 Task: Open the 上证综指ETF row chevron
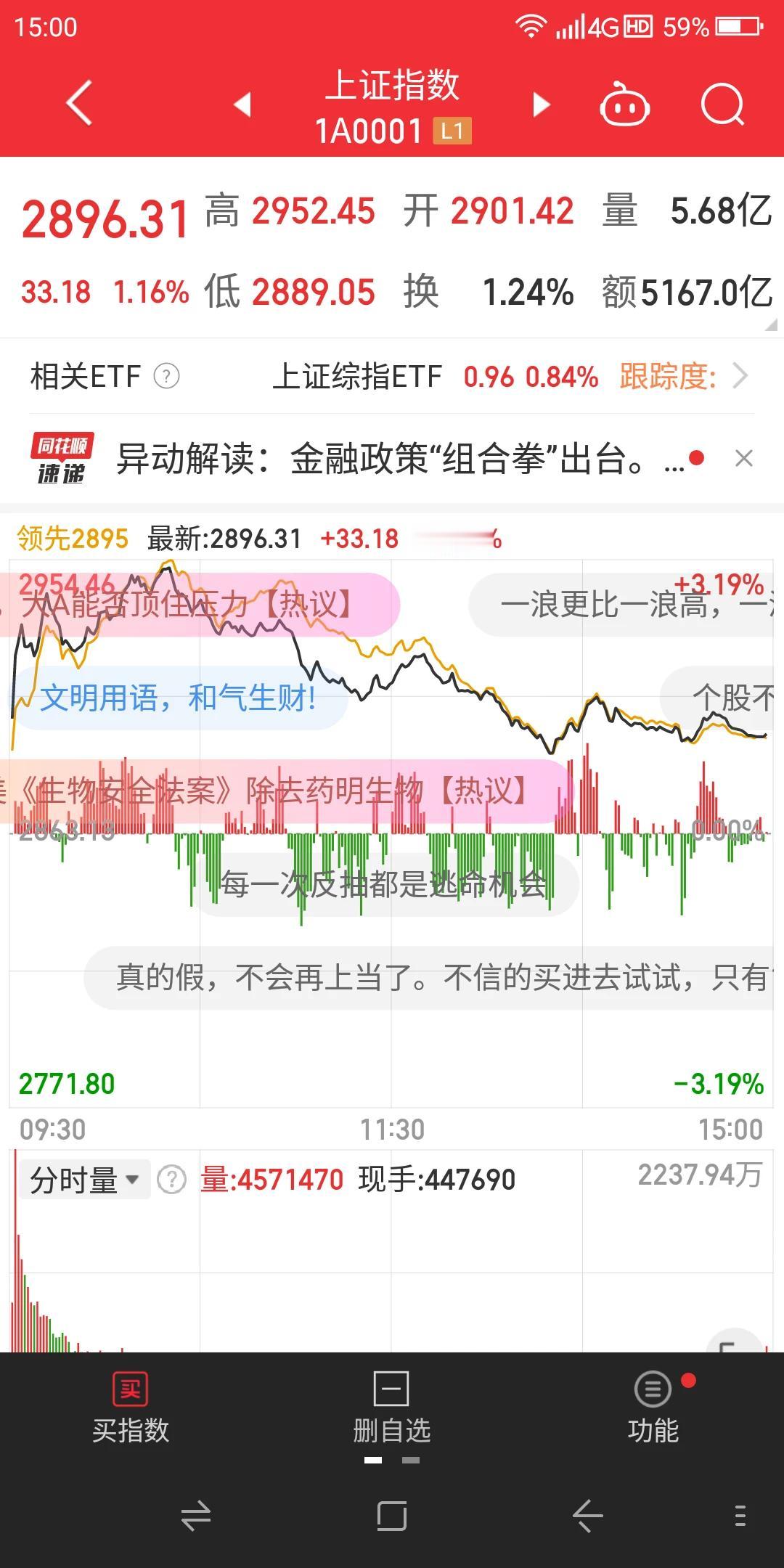tap(740, 376)
